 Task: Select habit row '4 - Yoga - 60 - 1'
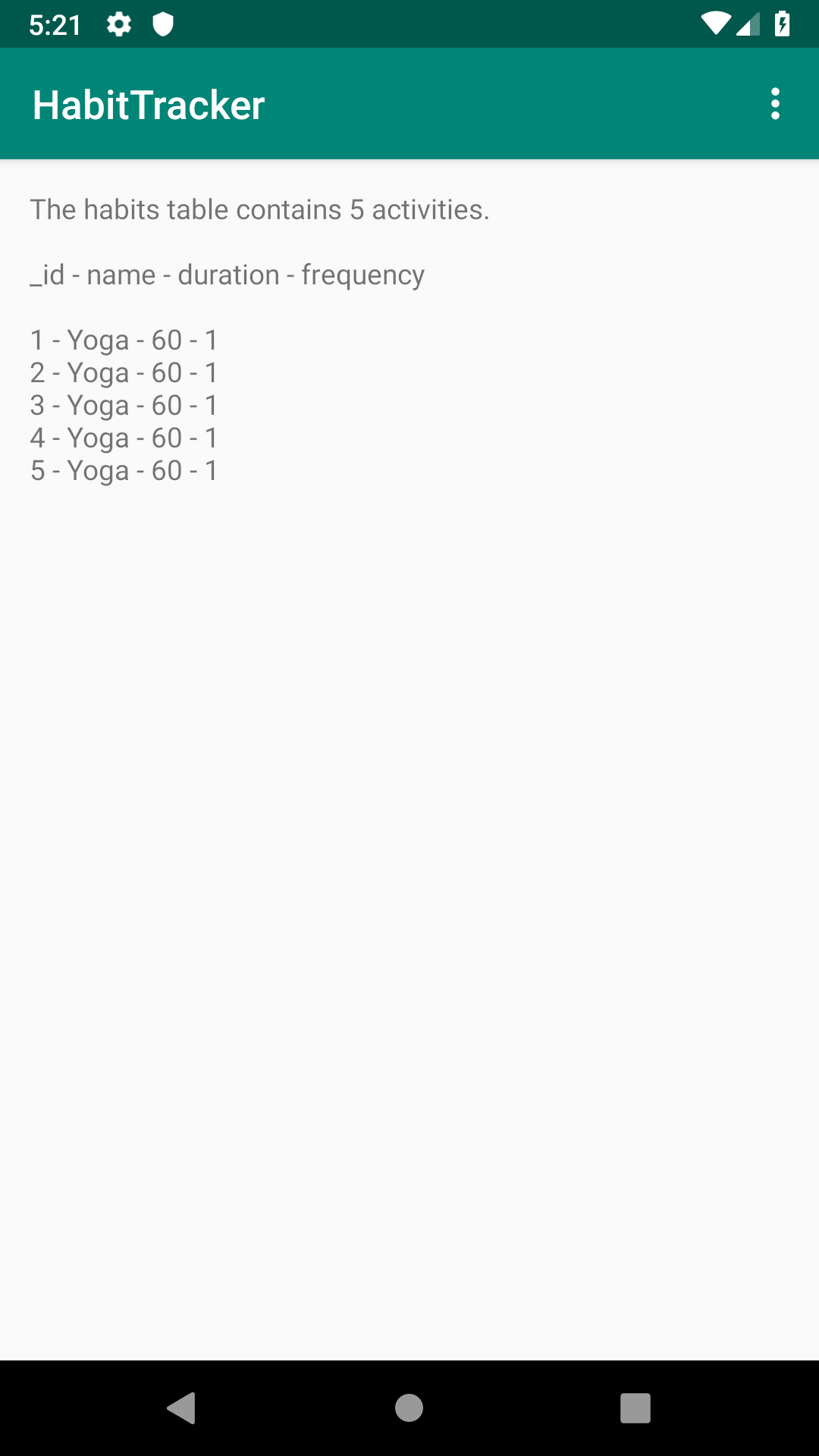[124, 438]
